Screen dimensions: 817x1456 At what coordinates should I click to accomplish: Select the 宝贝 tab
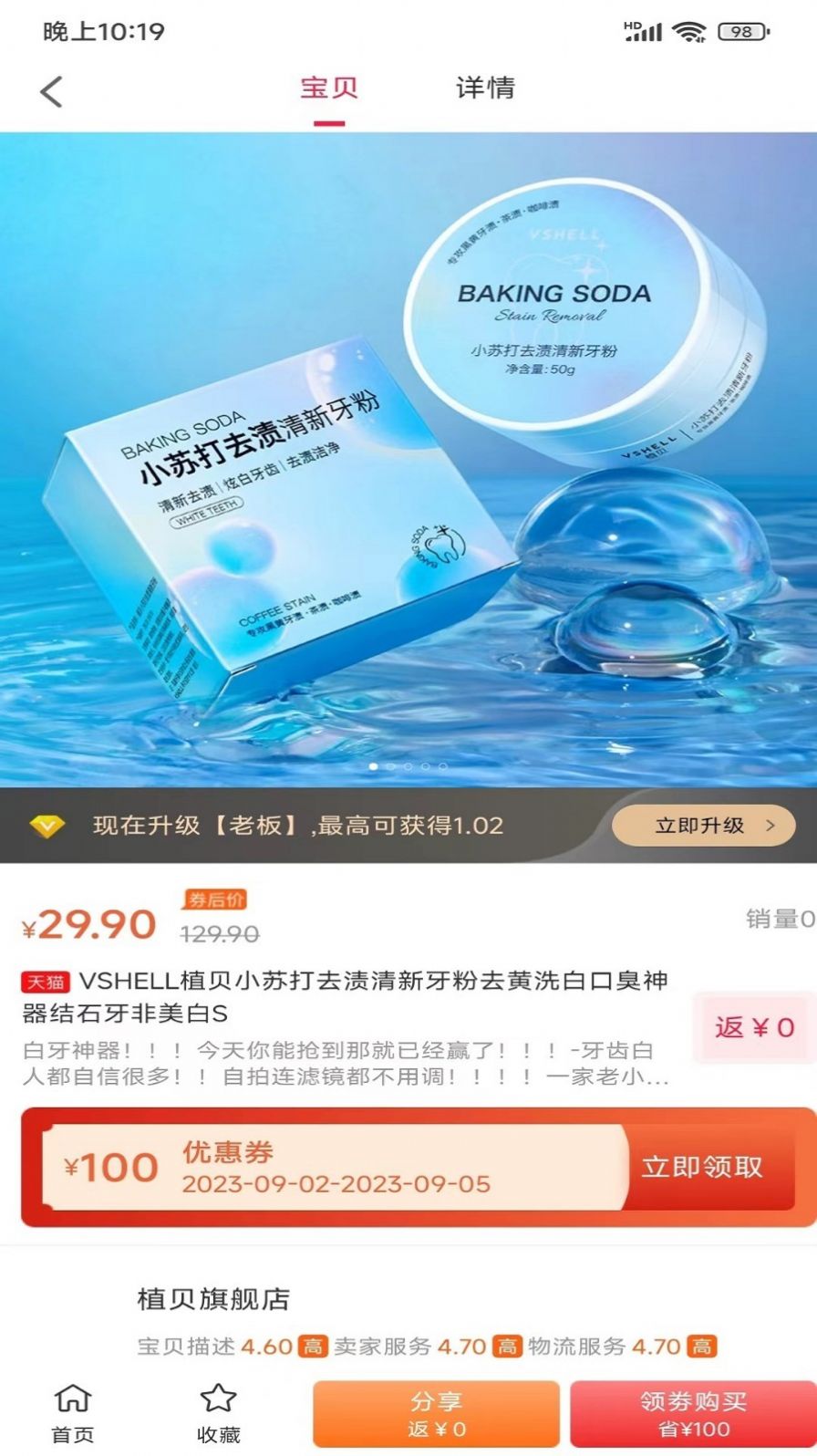pyautogui.click(x=329, y=88)
